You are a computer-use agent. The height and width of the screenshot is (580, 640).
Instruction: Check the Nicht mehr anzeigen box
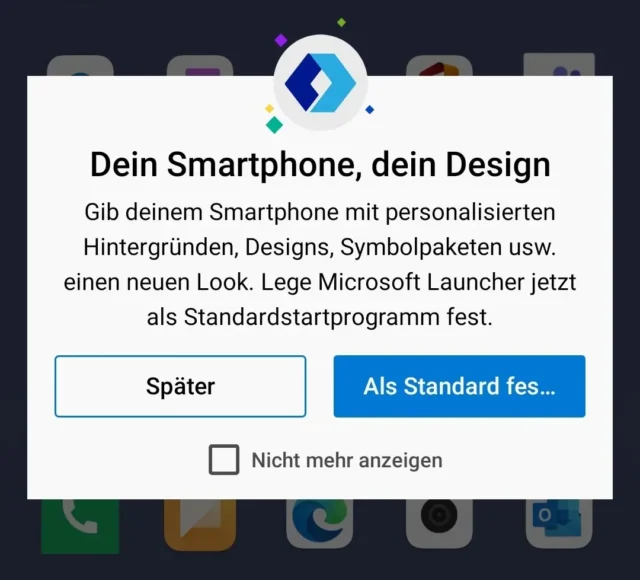point(224,460)
